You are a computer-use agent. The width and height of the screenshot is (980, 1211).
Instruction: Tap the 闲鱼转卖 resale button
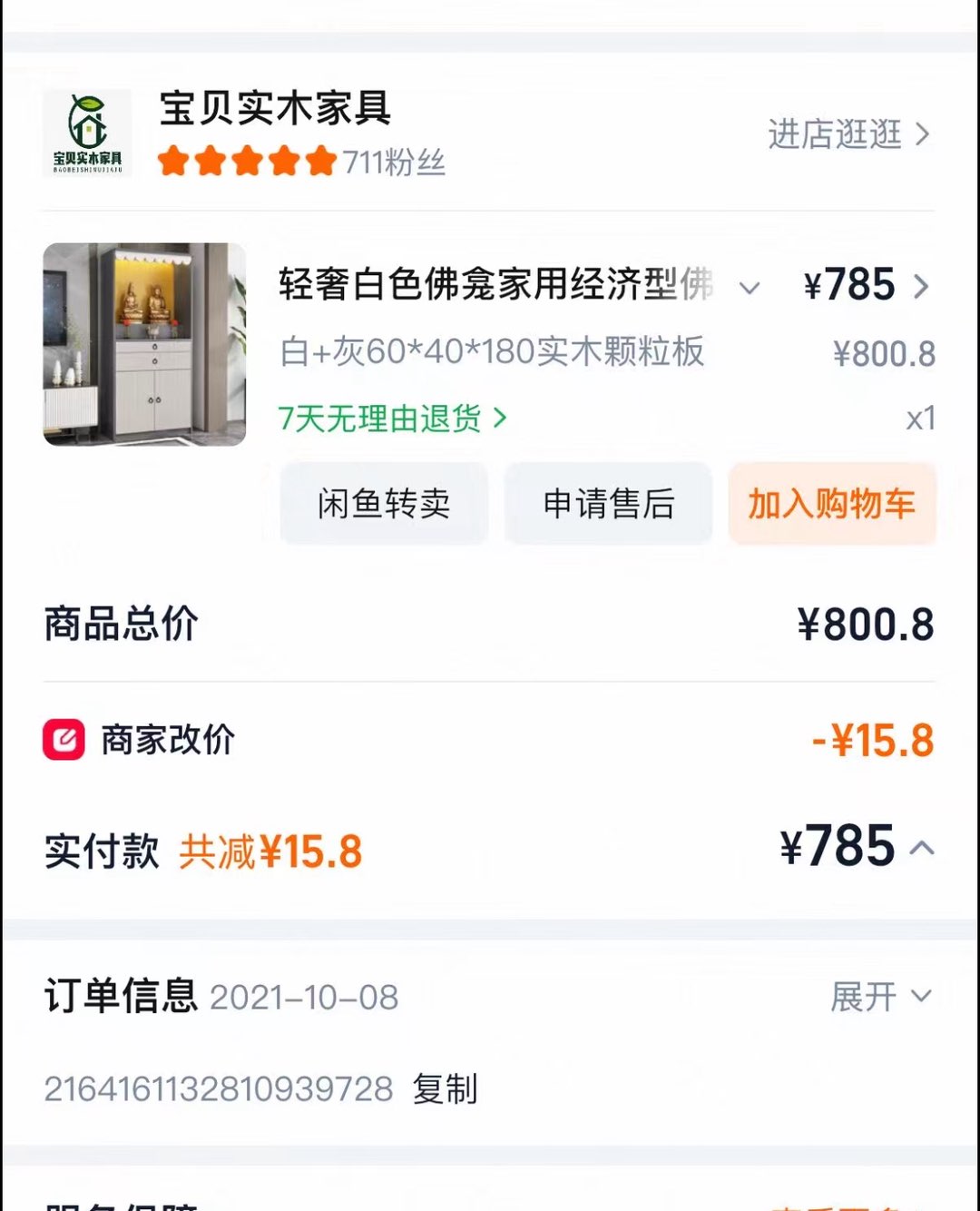tap(384, 503)
